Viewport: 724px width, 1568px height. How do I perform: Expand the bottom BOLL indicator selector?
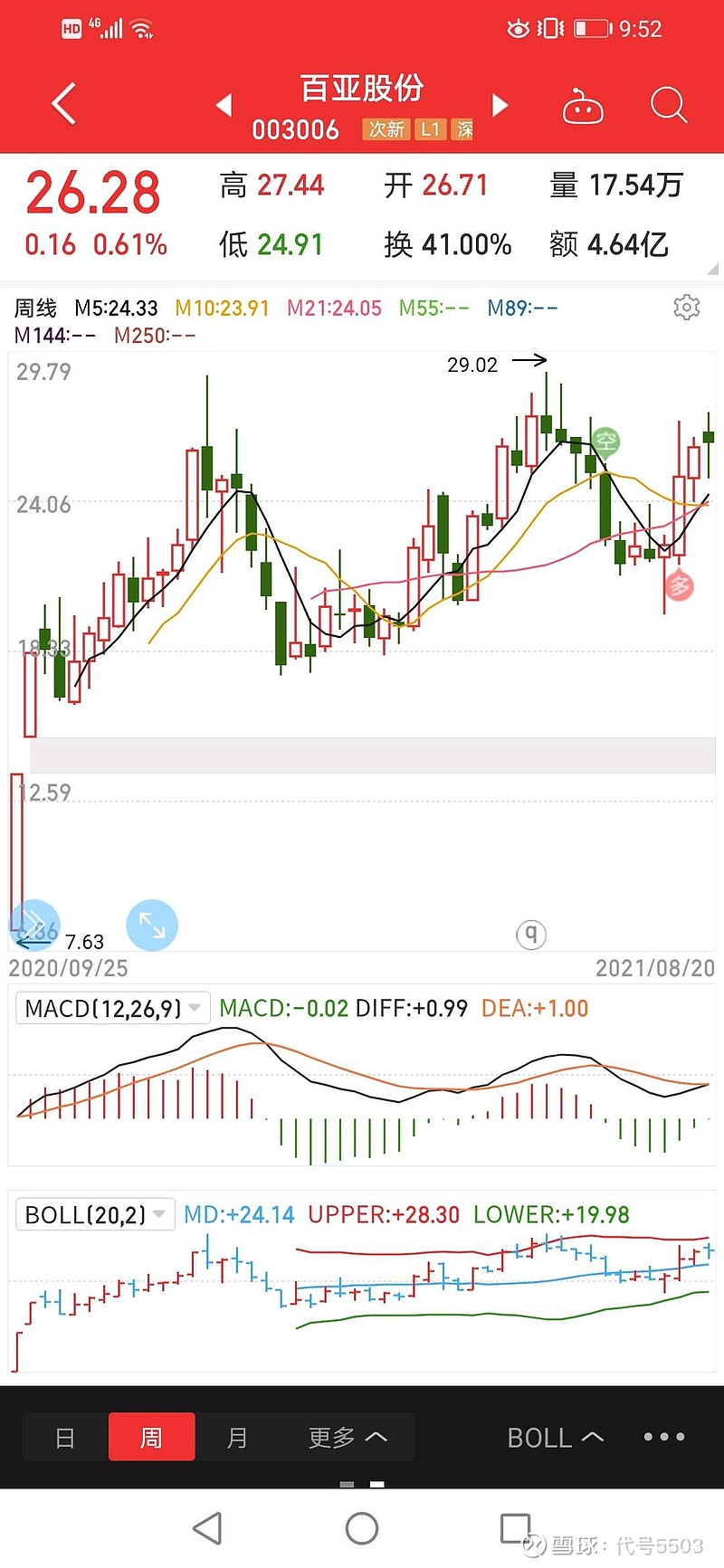(x=555, y=1437)
